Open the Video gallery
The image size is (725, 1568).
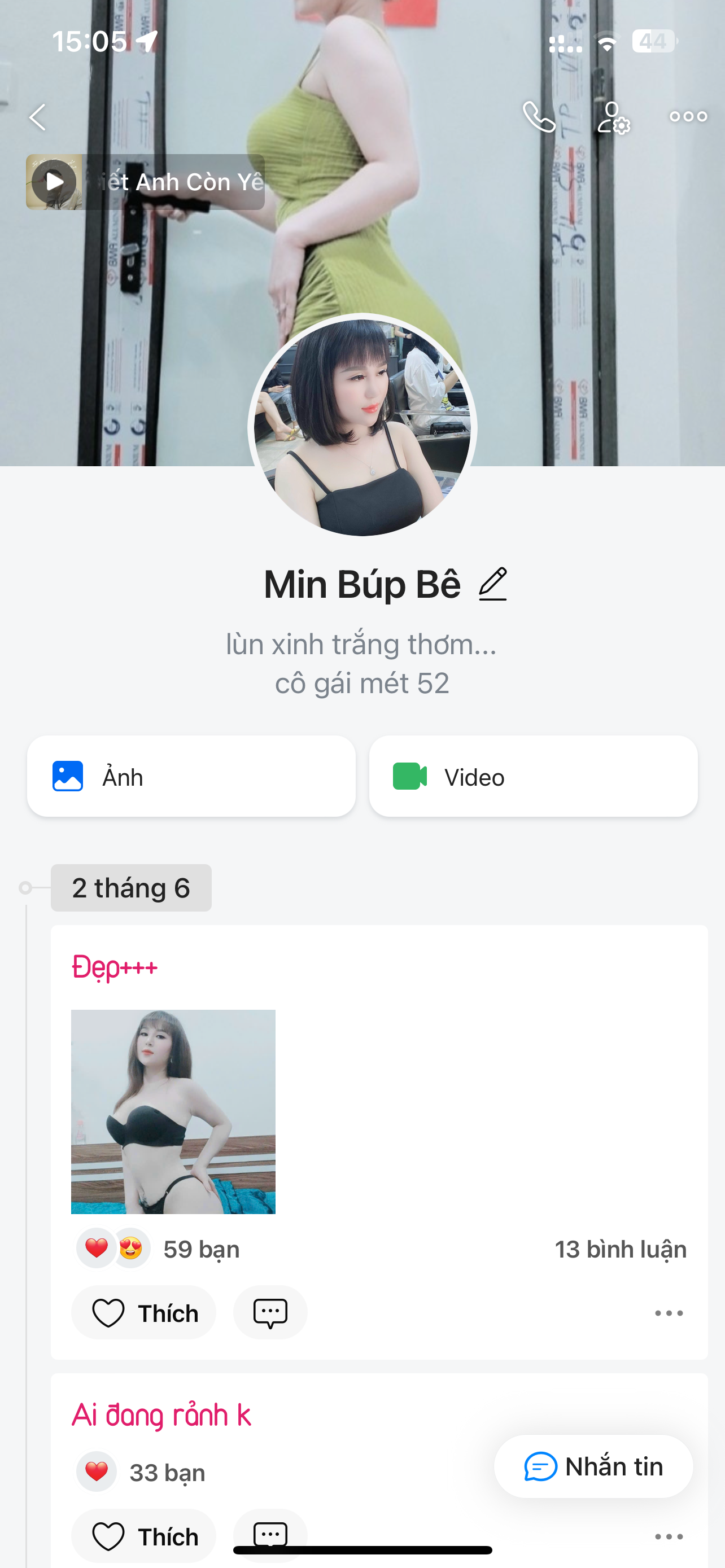pos(533,776)
